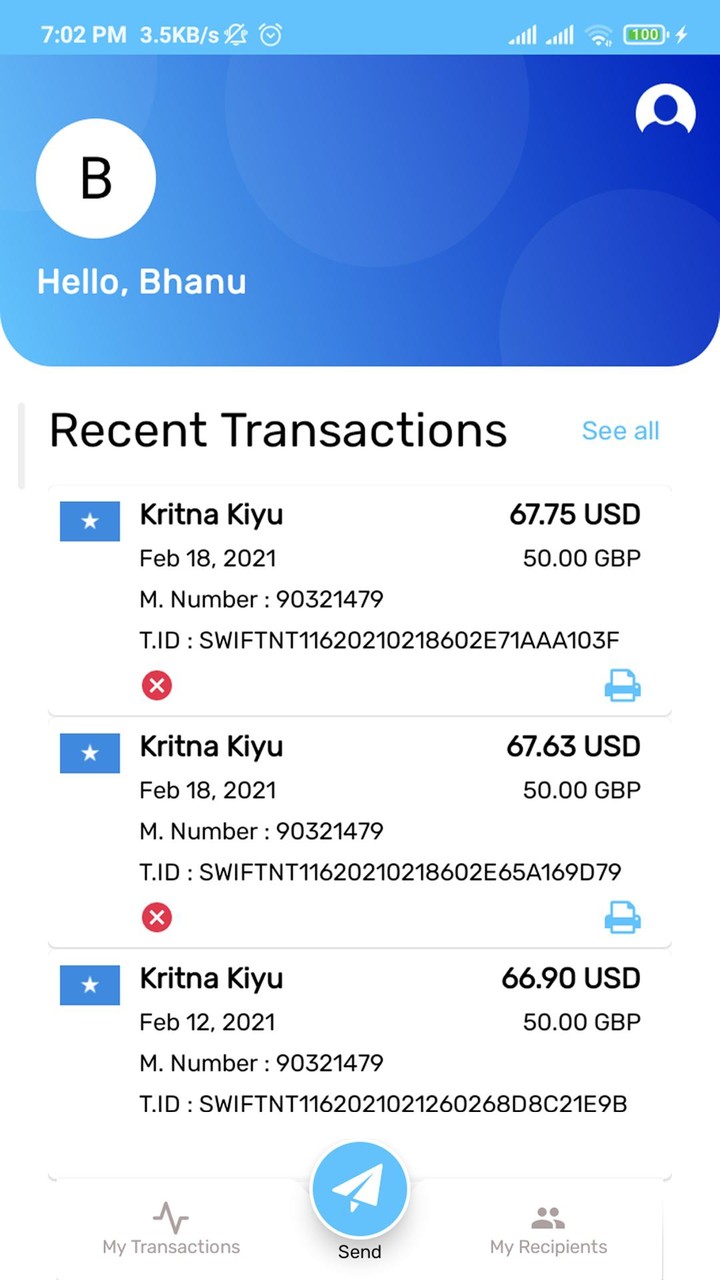Tap the Send paper plane icon
The width and height of the screenshot is (720, 1280).
point(360,1186)
